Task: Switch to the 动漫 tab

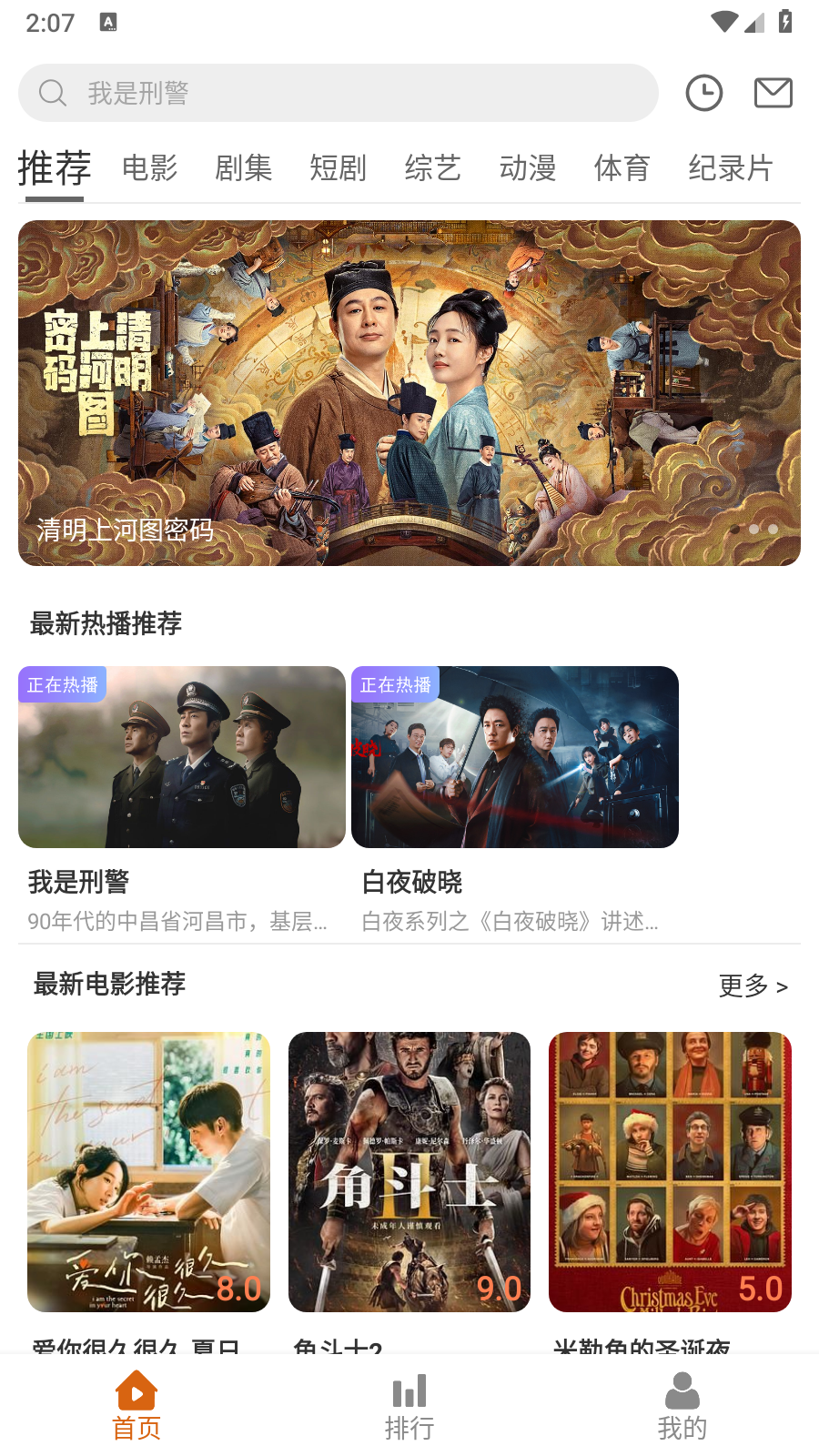Action: coord(527,168)
